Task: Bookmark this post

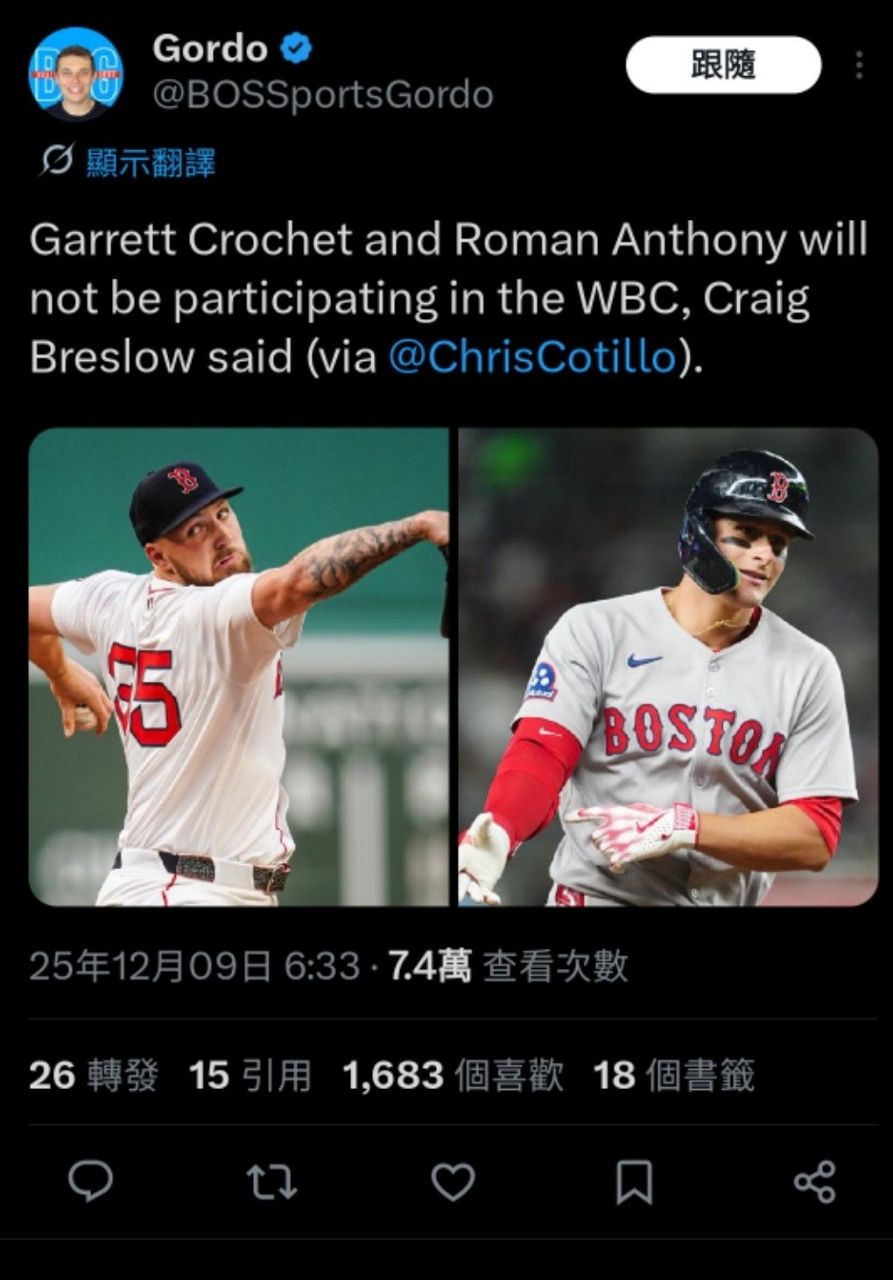Action: coord(634,1182)
